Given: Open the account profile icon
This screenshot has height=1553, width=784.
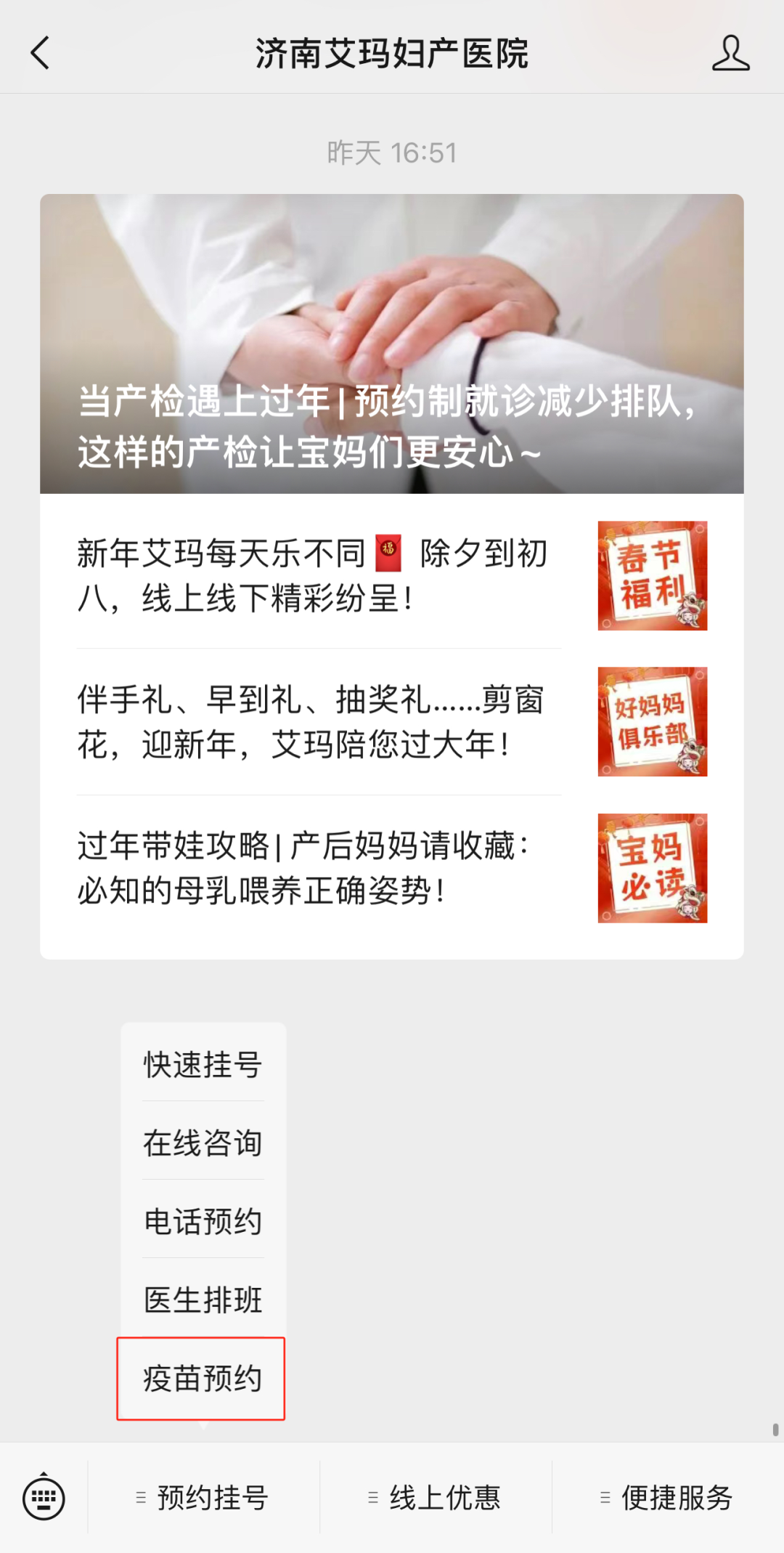Looking at the screenshot, I should click(730, 53).
